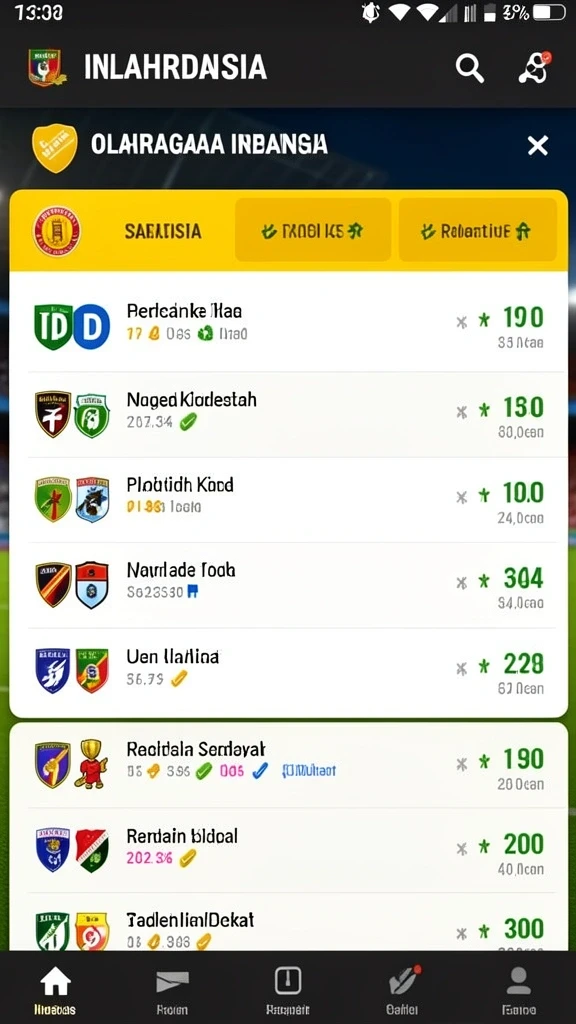
Task: Close the Olahragaaa Inbangsa banner
Action: 537,145
